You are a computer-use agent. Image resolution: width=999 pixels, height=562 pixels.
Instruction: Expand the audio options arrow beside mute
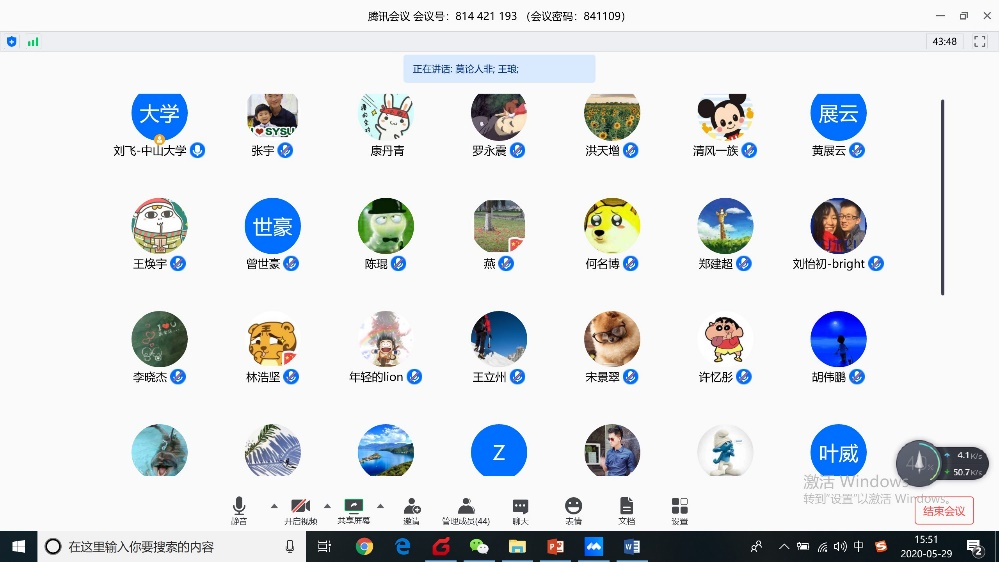click(274, 506)
